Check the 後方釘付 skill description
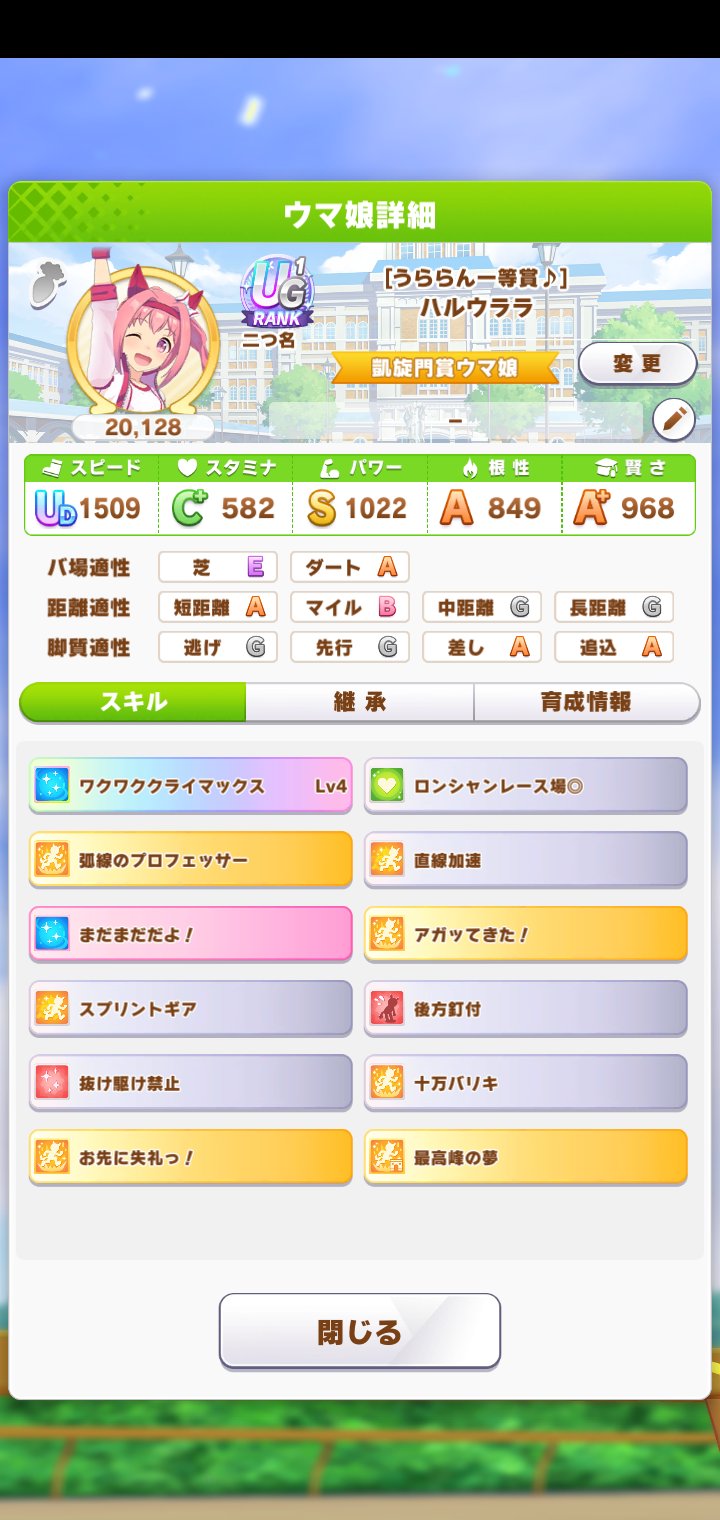Screen dimensions: 720x1520 [526, 1009]
